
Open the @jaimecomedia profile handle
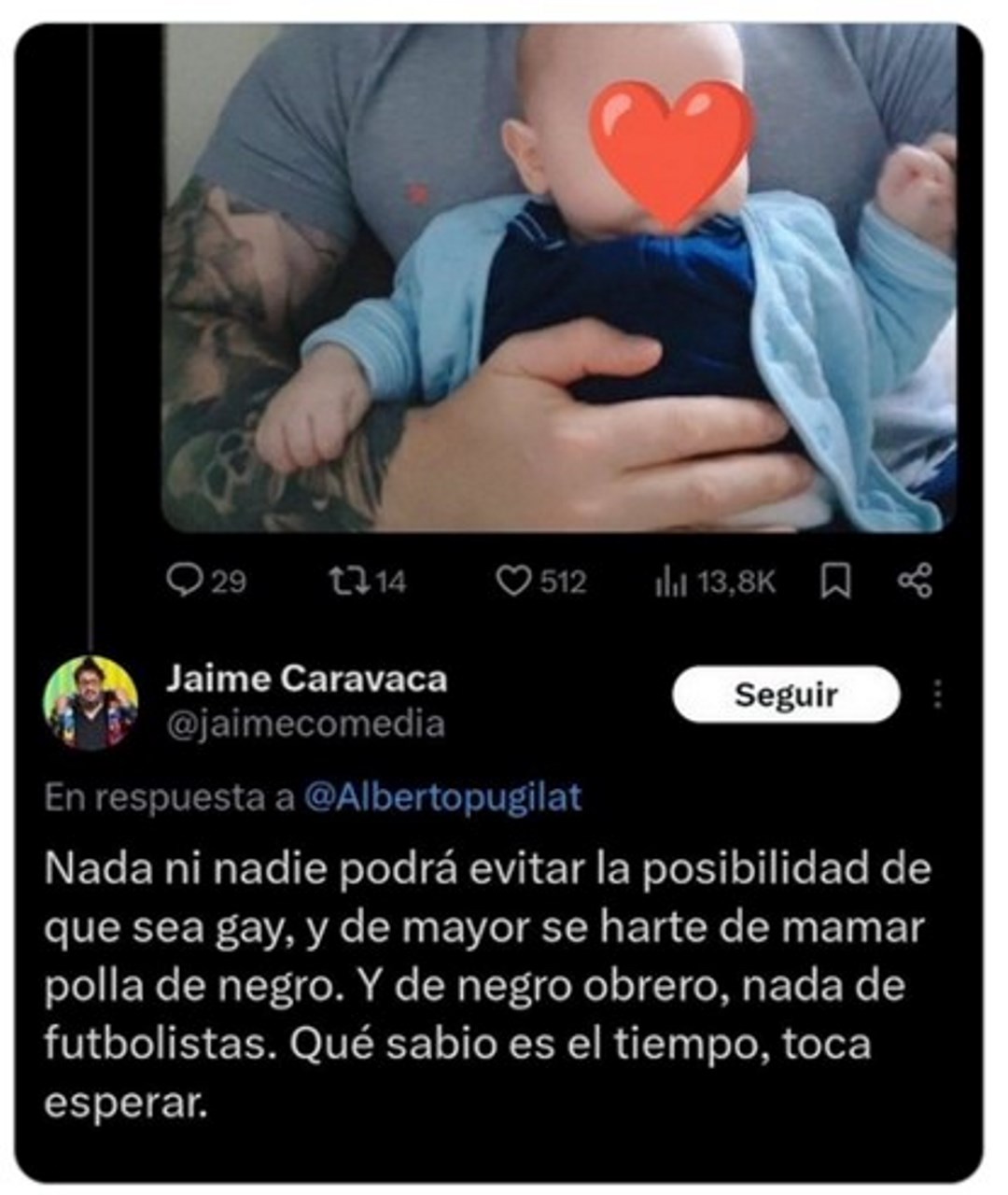(305, 724)
